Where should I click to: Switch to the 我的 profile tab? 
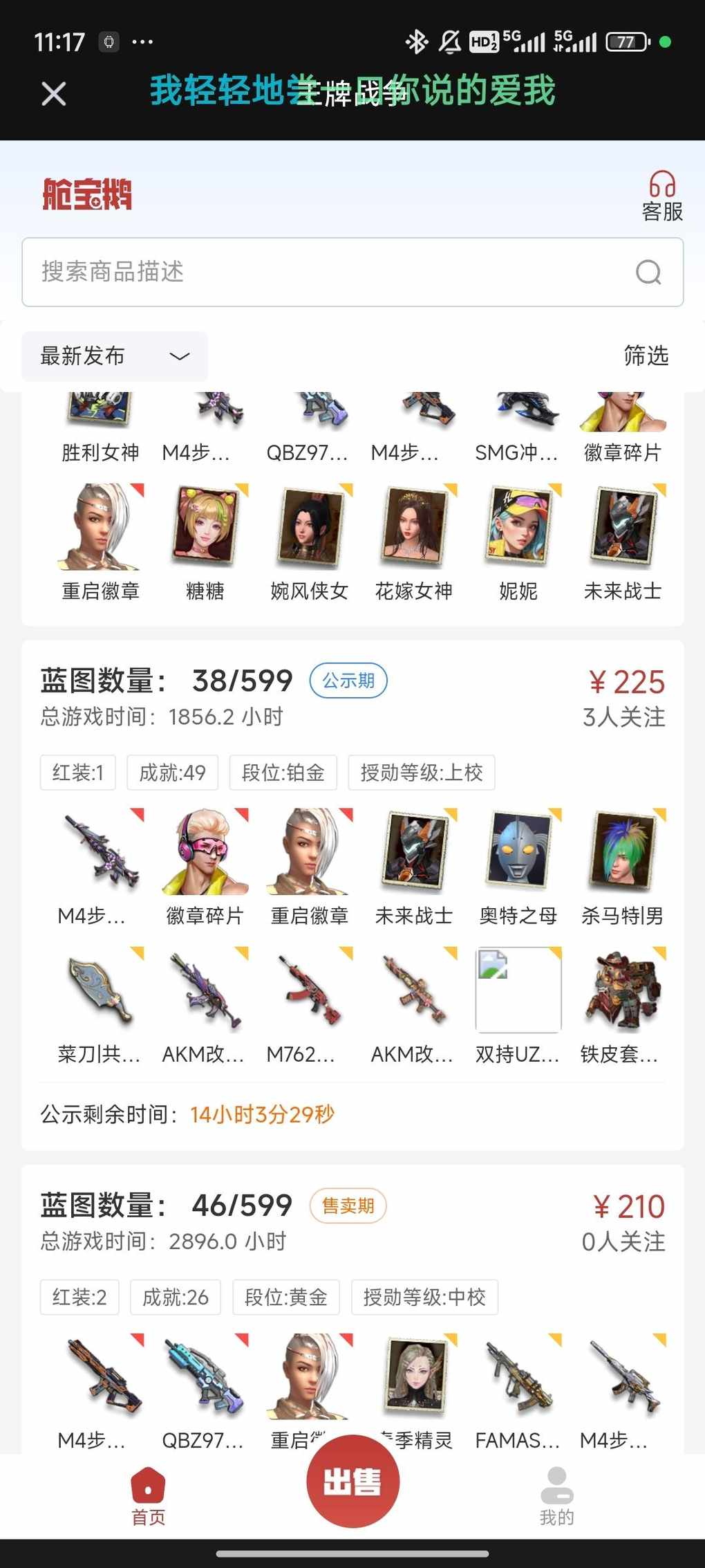coord(556,1497)
